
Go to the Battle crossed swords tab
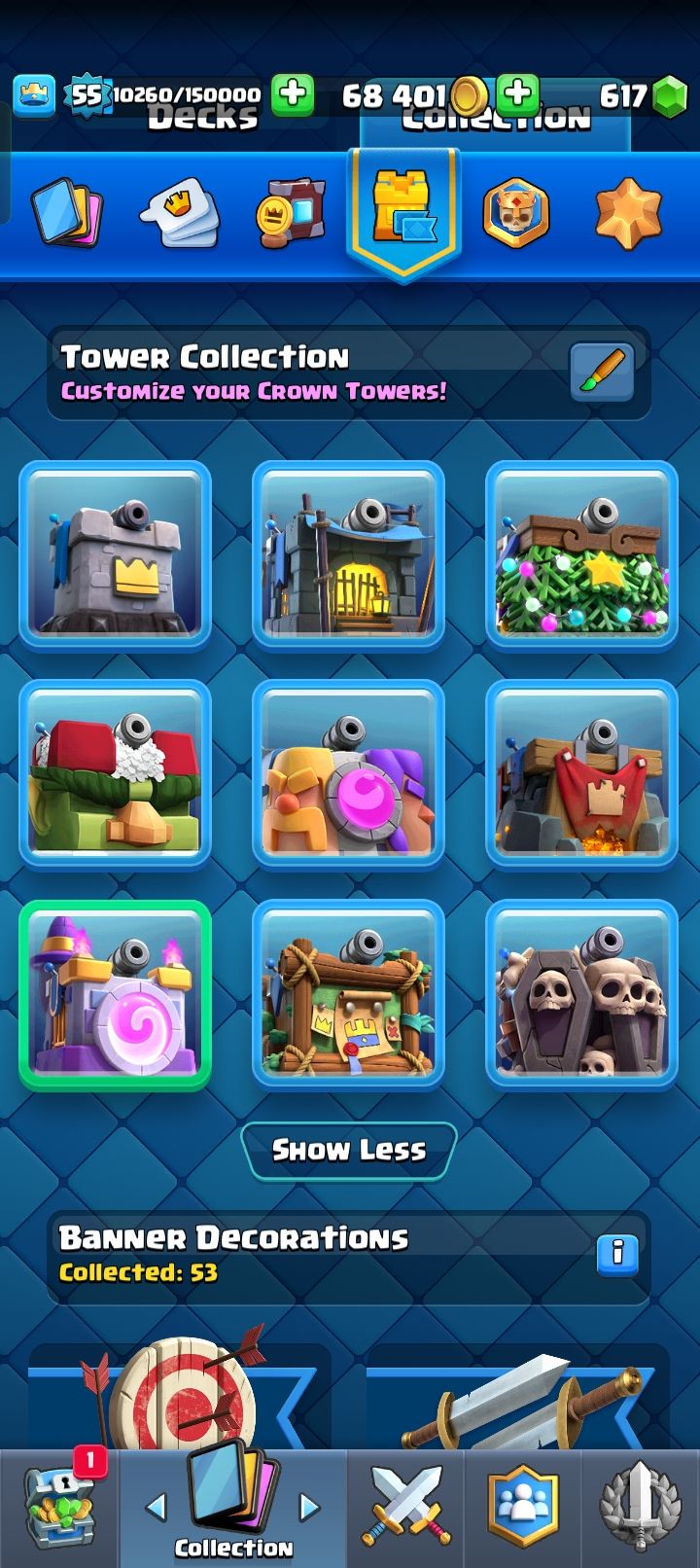[x=406, y=1508]
